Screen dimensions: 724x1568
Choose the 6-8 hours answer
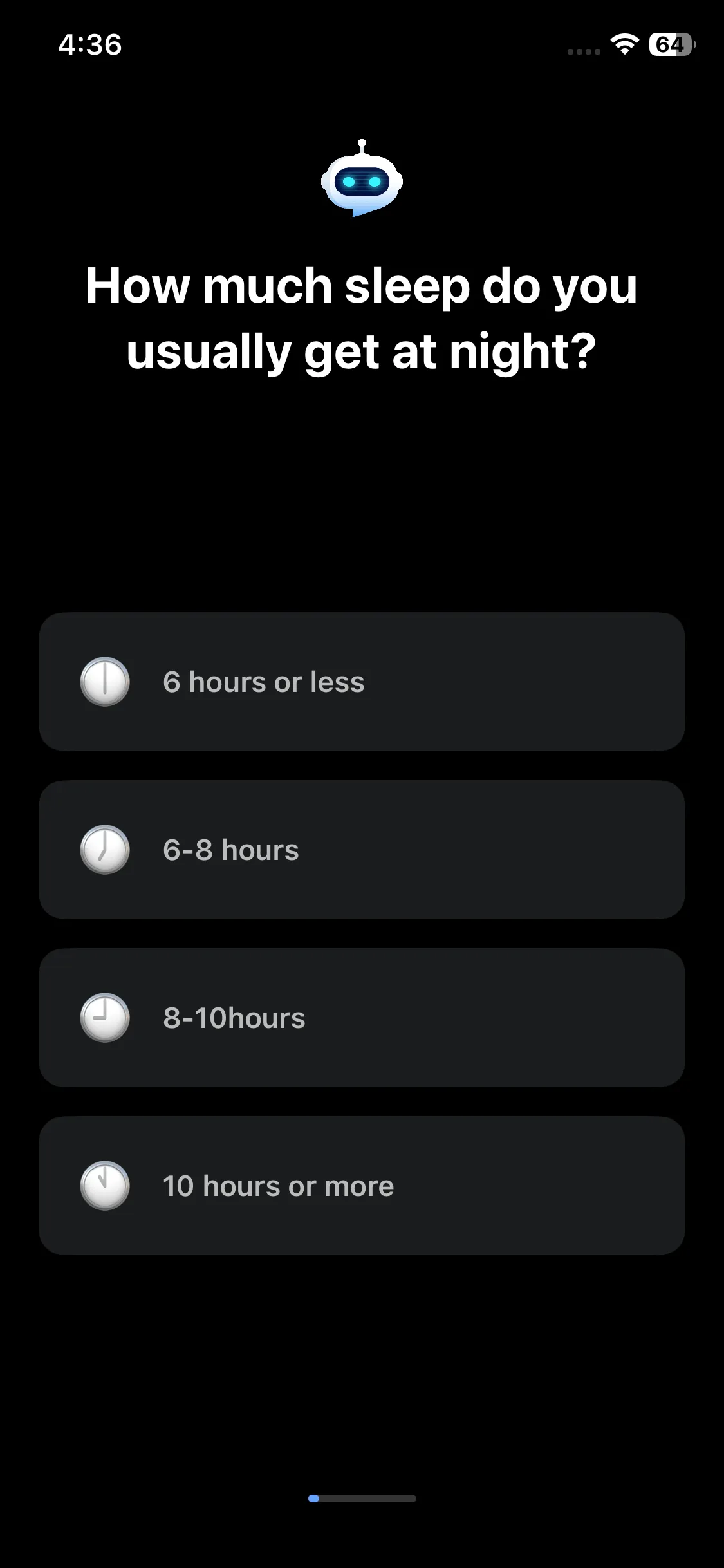click(362, 850)
